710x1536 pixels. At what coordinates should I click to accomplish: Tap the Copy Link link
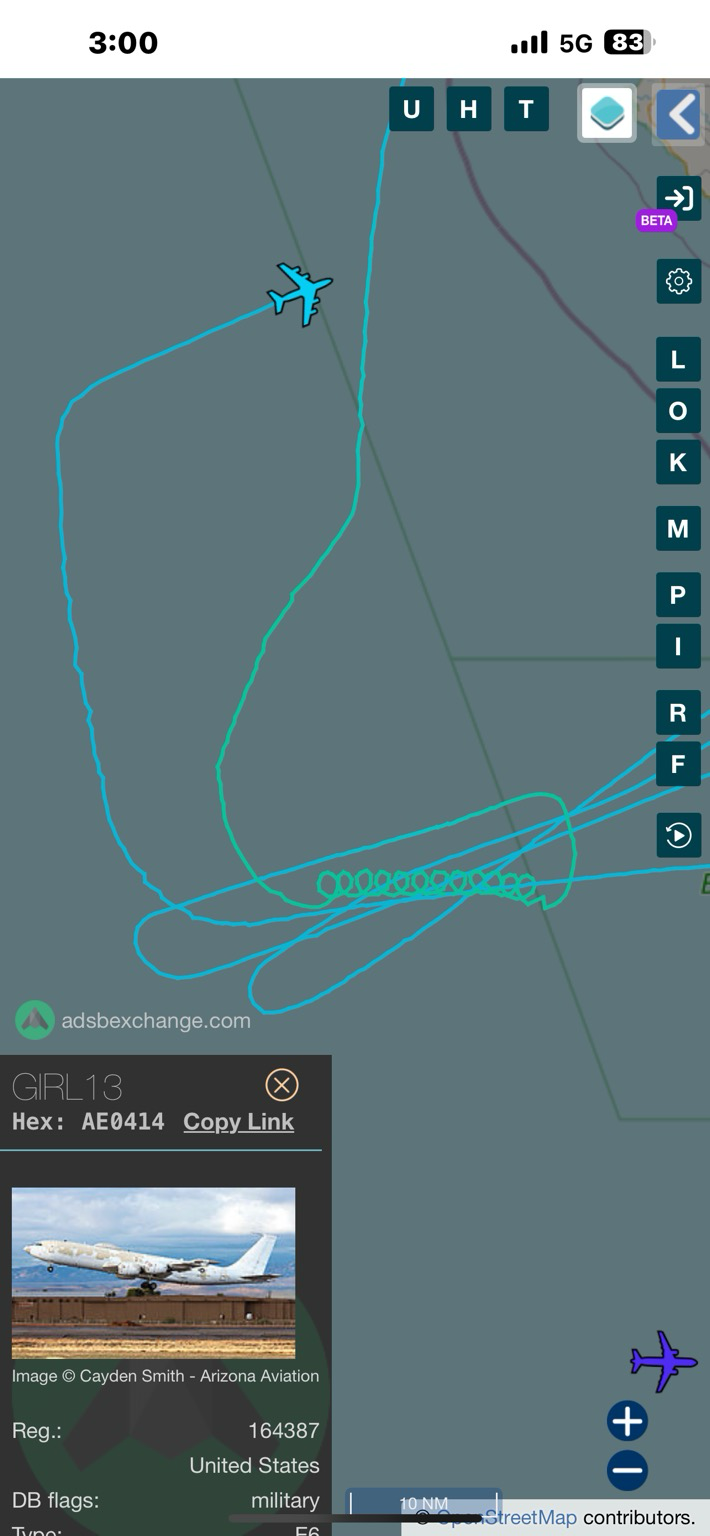pyautogui.click(x=238, y=1122)
